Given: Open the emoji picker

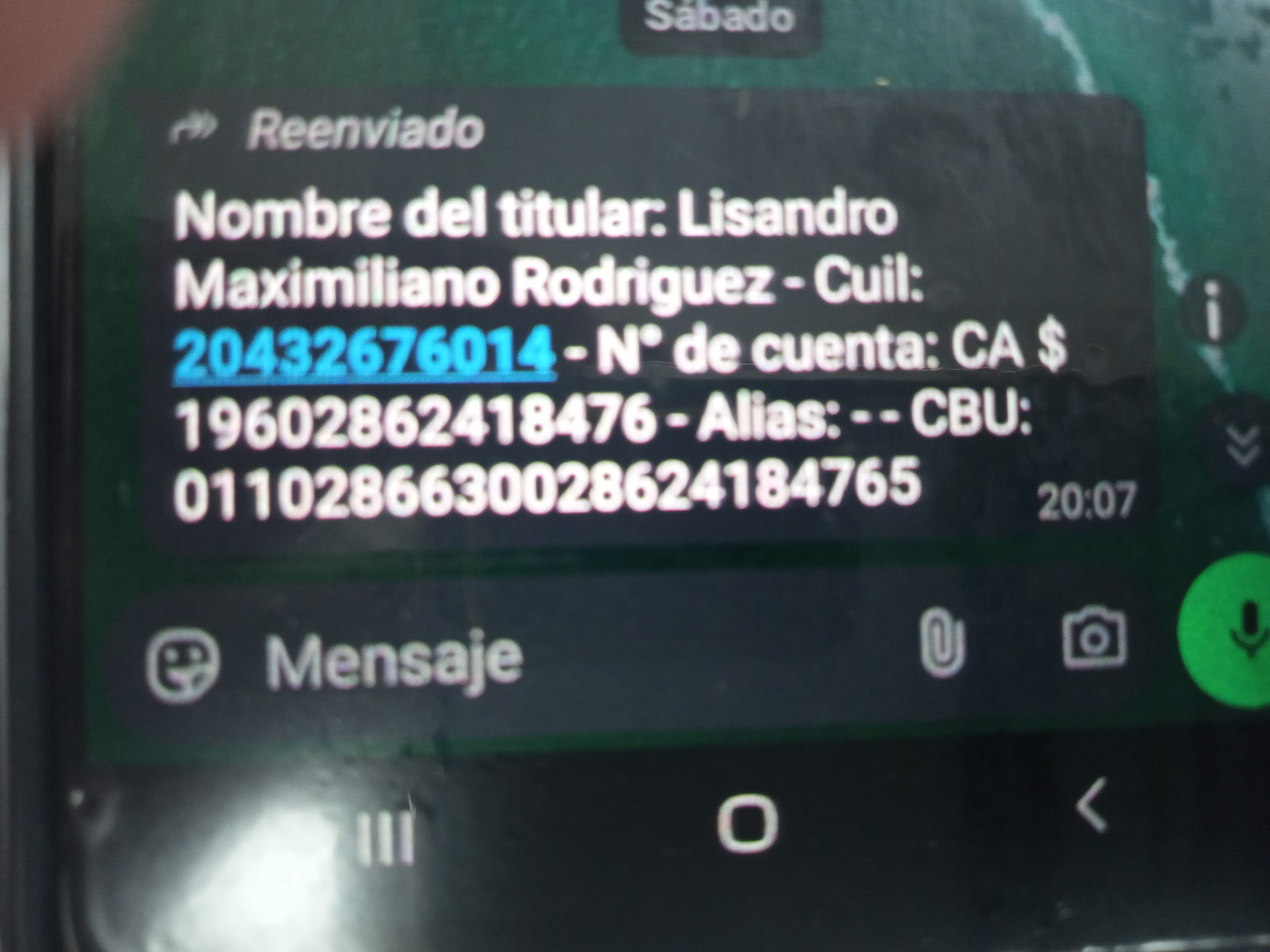Looking at the screenshot, I should (182, 666).
